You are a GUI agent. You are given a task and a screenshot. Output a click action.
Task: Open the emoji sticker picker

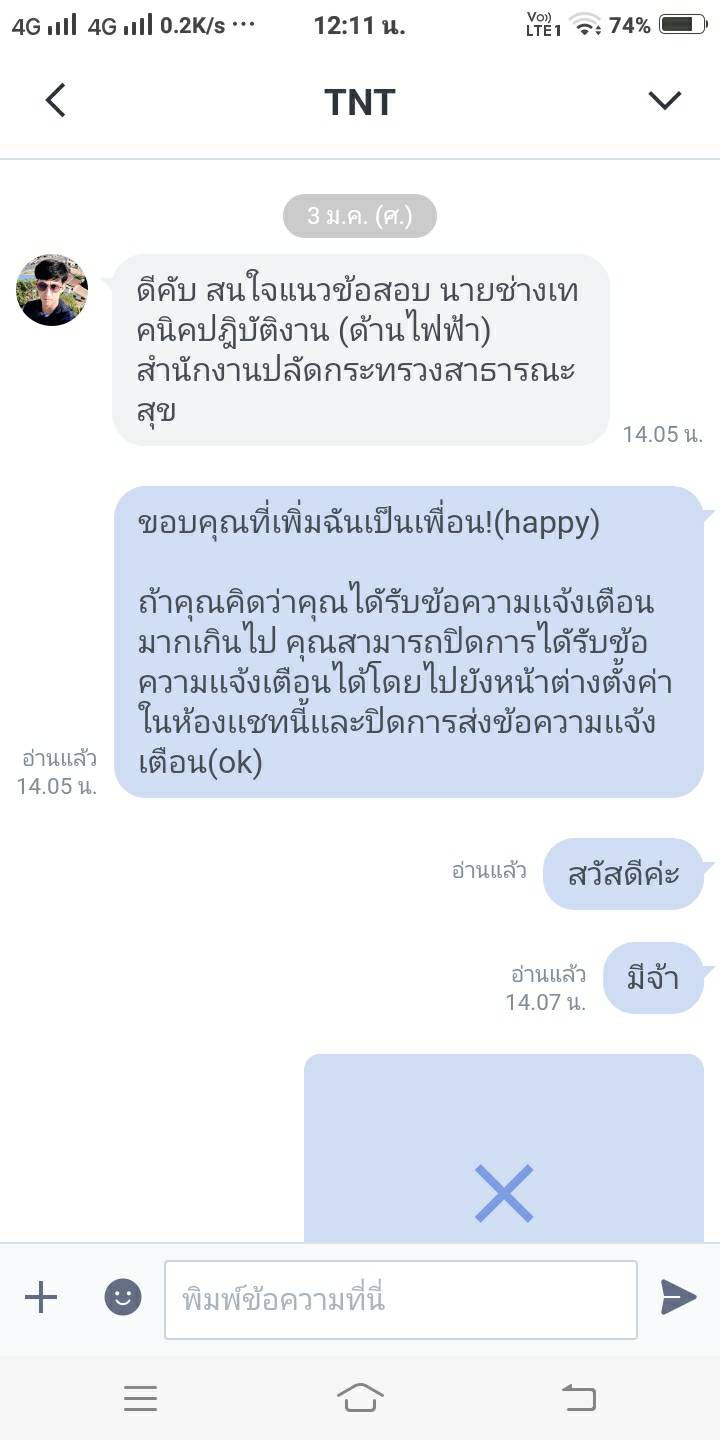pyautogui.click(x=123, y=1298)
